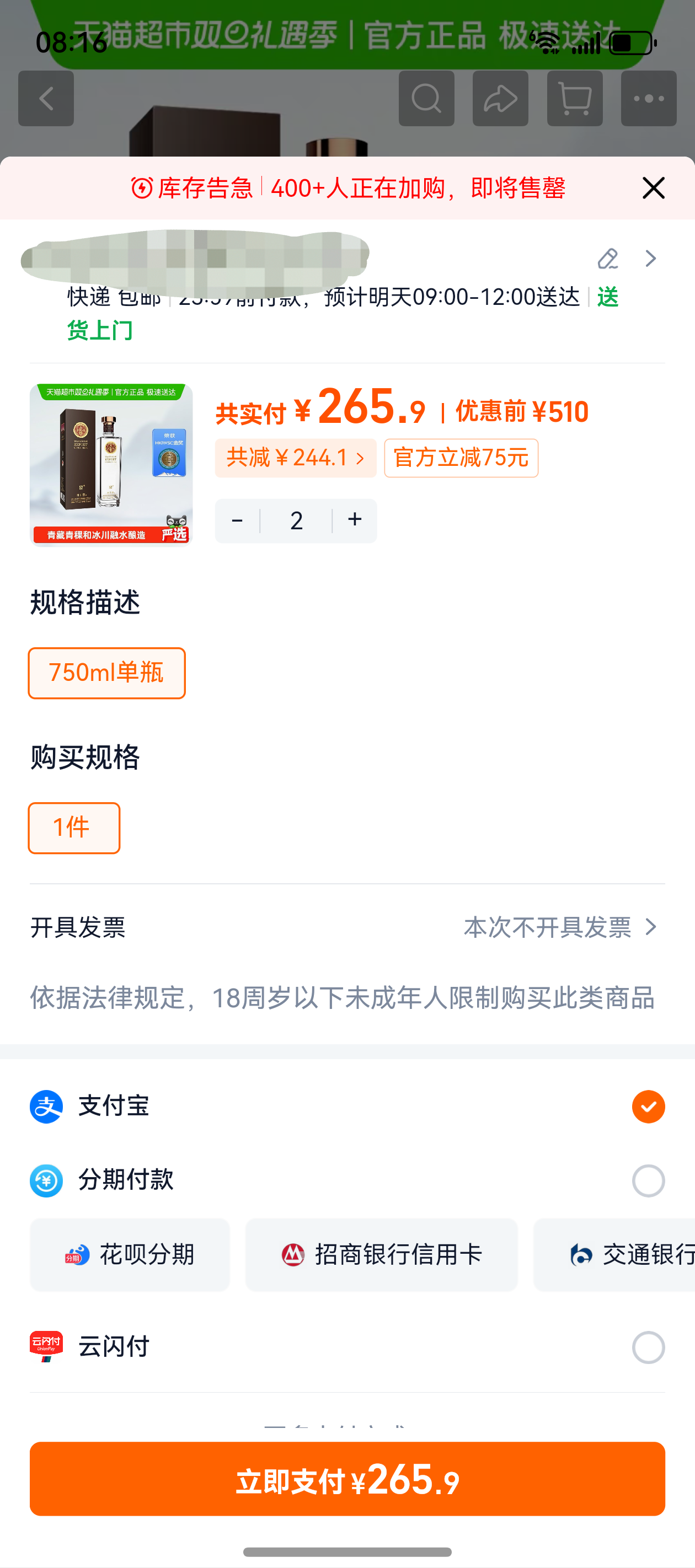This screenshot has width=695, height=1568.
Task: Select Alipay as payment method
Action: 648,1107
